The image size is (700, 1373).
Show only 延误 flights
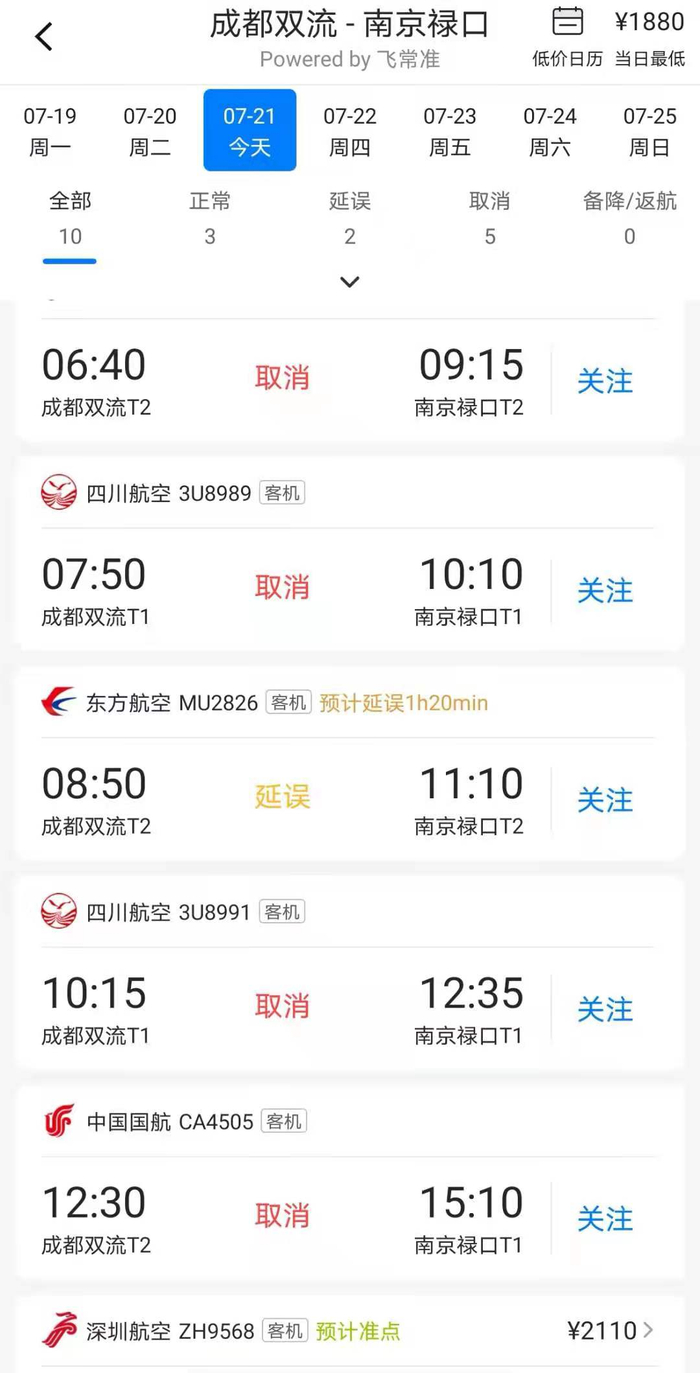click(x=350, y=218)
